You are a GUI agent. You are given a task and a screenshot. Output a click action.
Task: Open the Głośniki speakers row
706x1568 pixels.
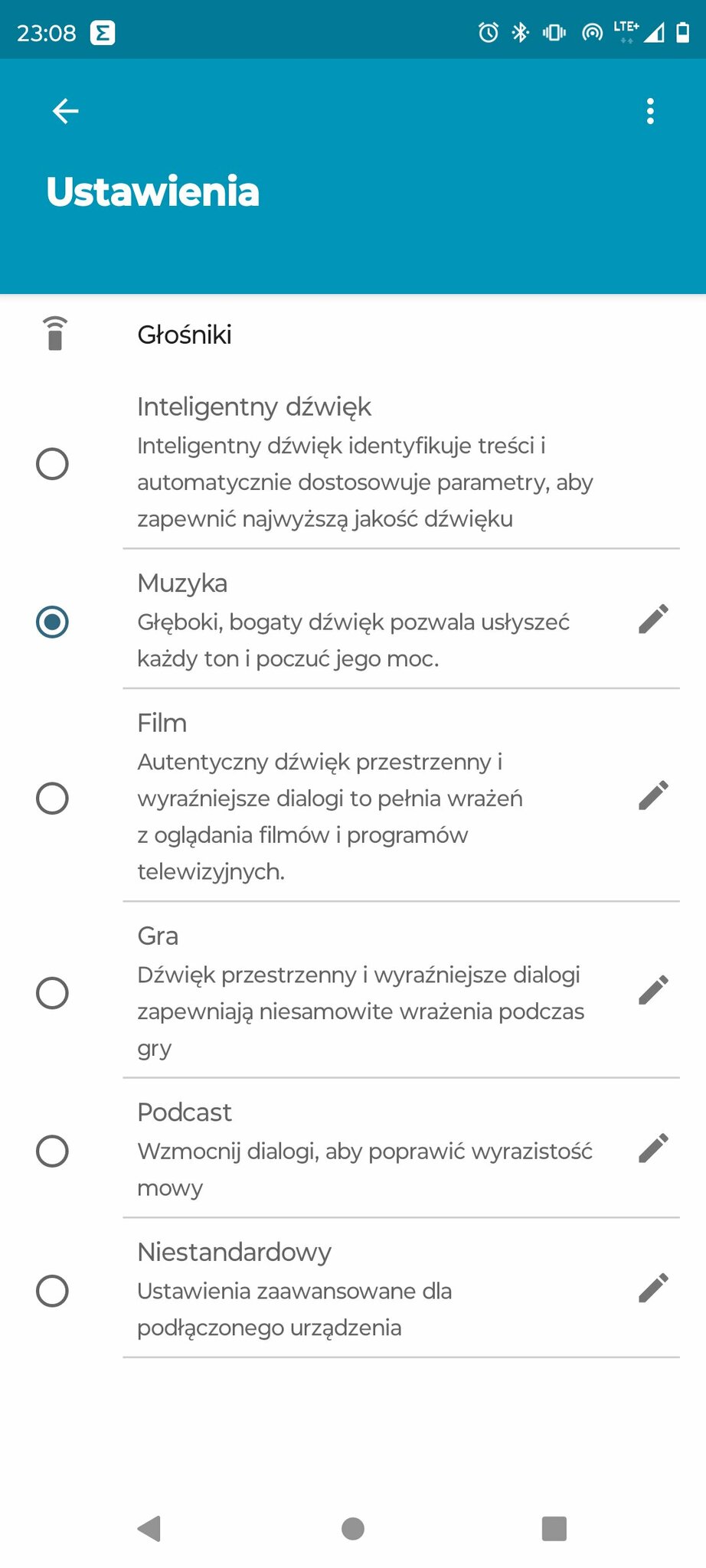(184, 335)
